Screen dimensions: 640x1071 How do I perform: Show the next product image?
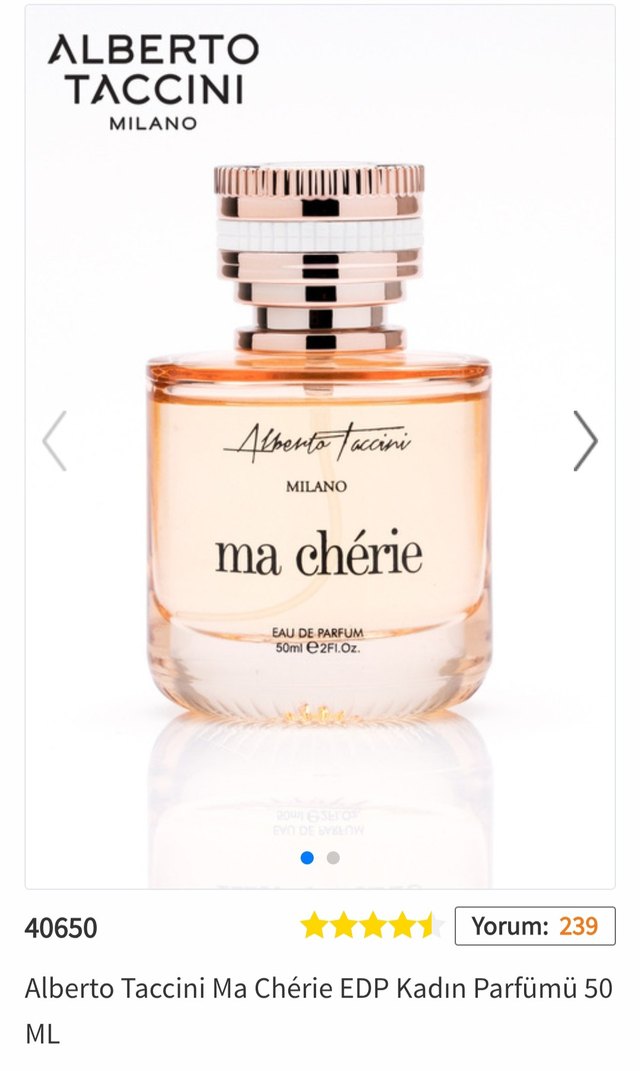(x=585, y=441)
